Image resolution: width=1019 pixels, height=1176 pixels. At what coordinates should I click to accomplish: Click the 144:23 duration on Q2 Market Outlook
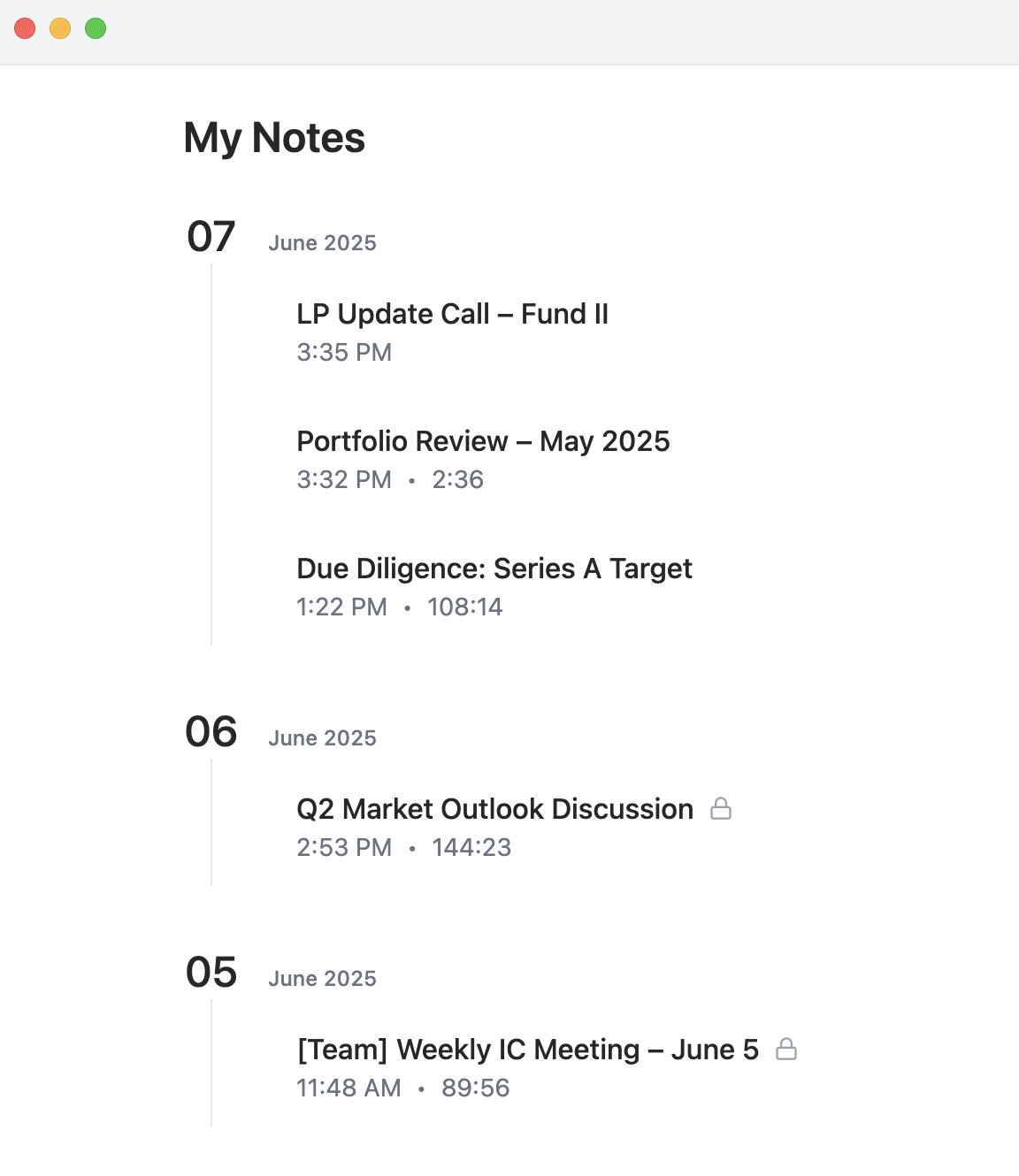[471, 847]
